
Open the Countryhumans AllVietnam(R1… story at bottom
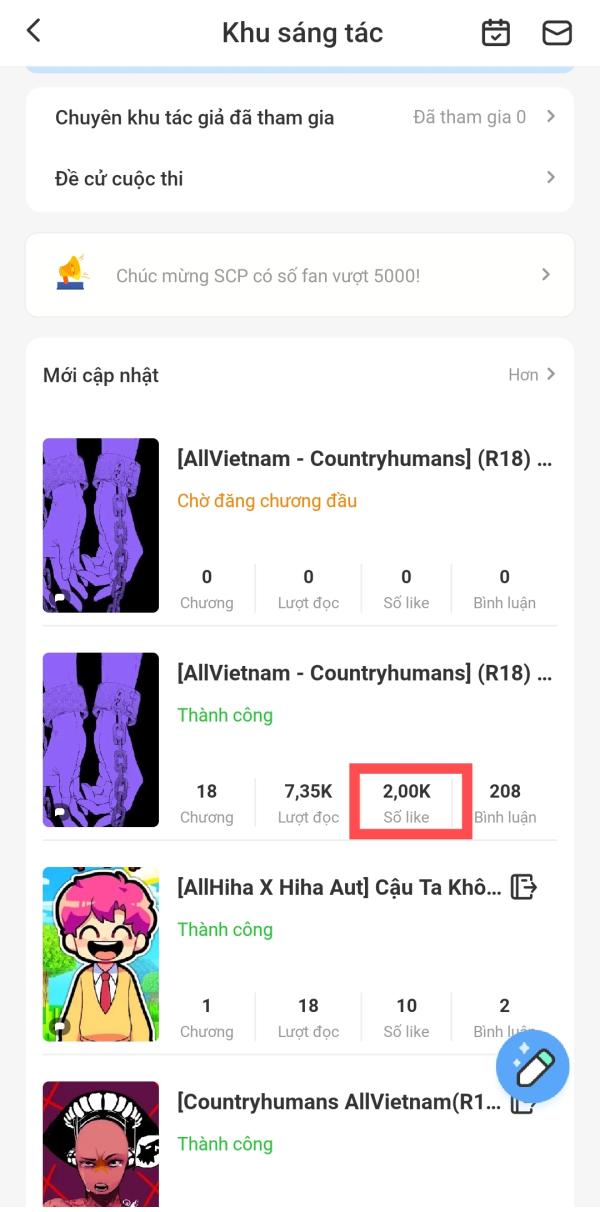[300, 1143]
